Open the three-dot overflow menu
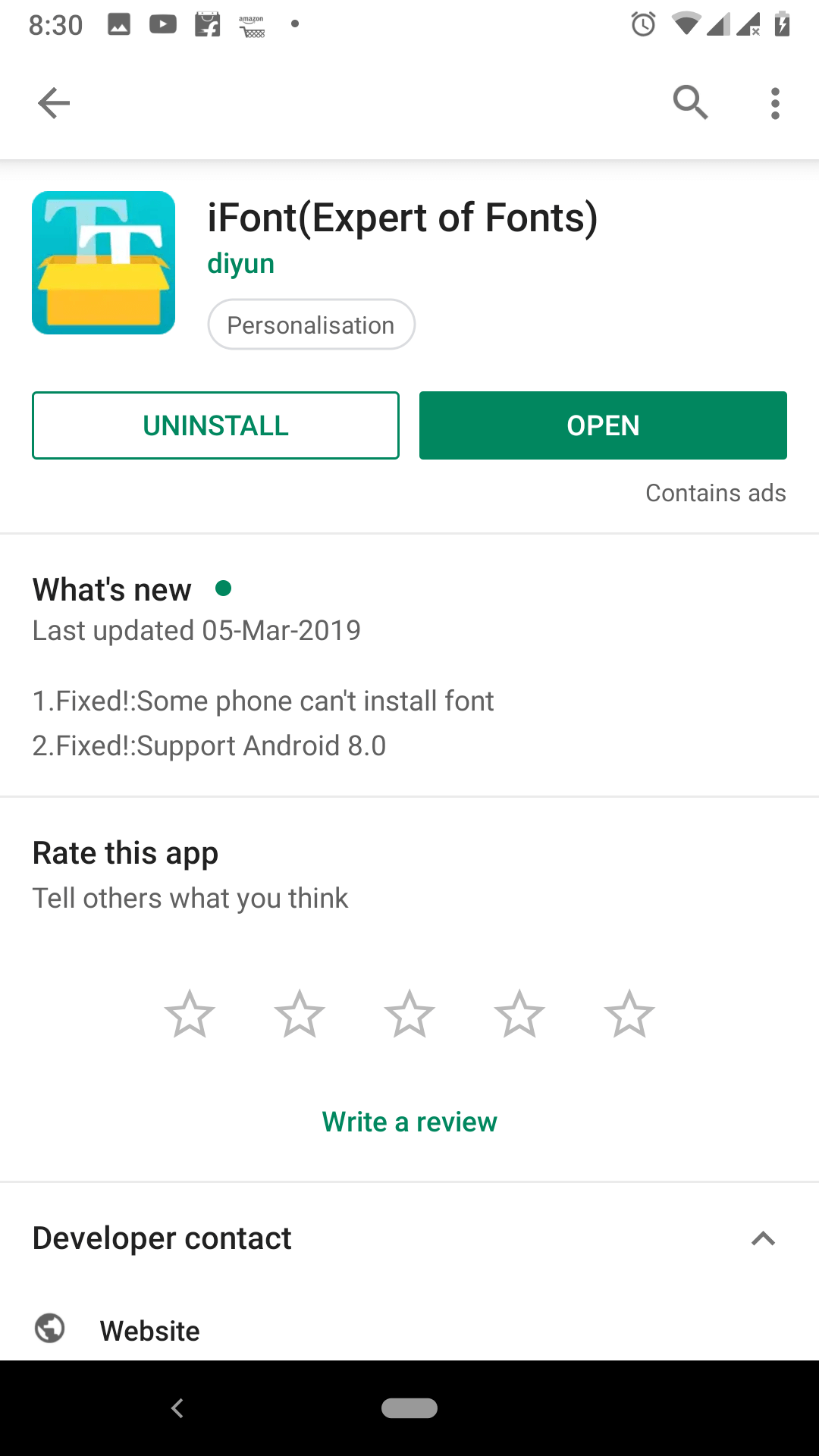The image size is (819, 1456). pyautogui.click(x=775, y=103)
